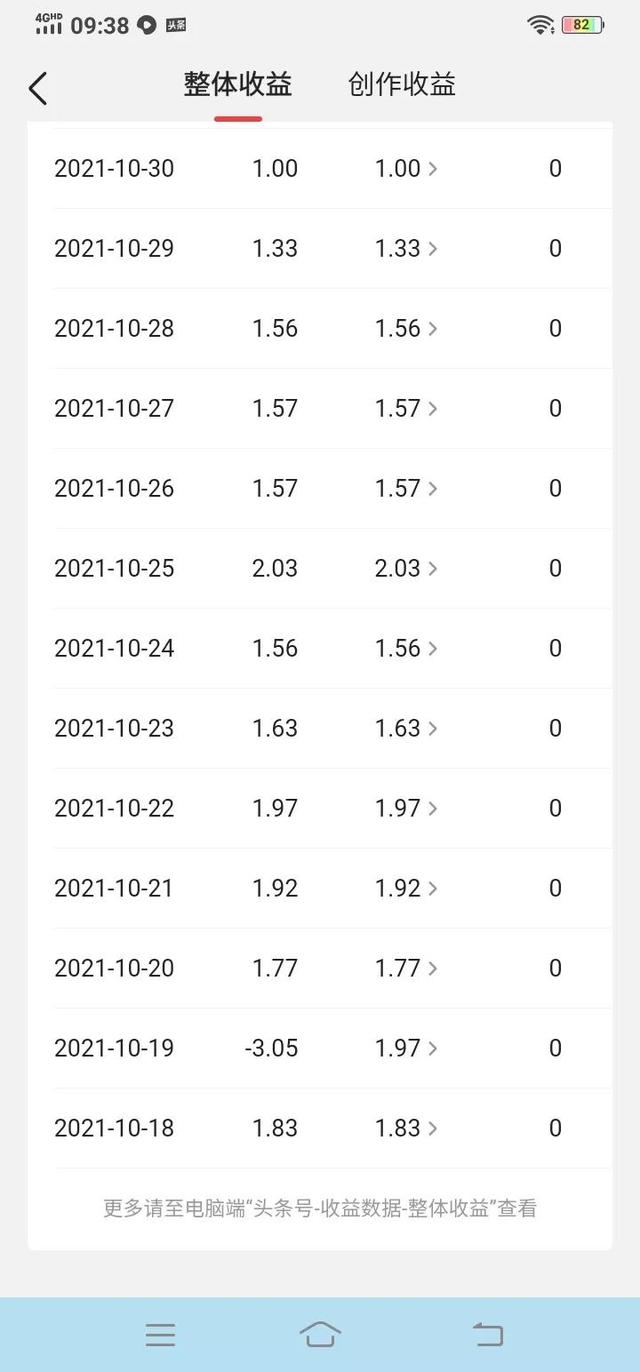
Task: Open earnings details for 2021-10-30
Action: [x=406, y=169]
